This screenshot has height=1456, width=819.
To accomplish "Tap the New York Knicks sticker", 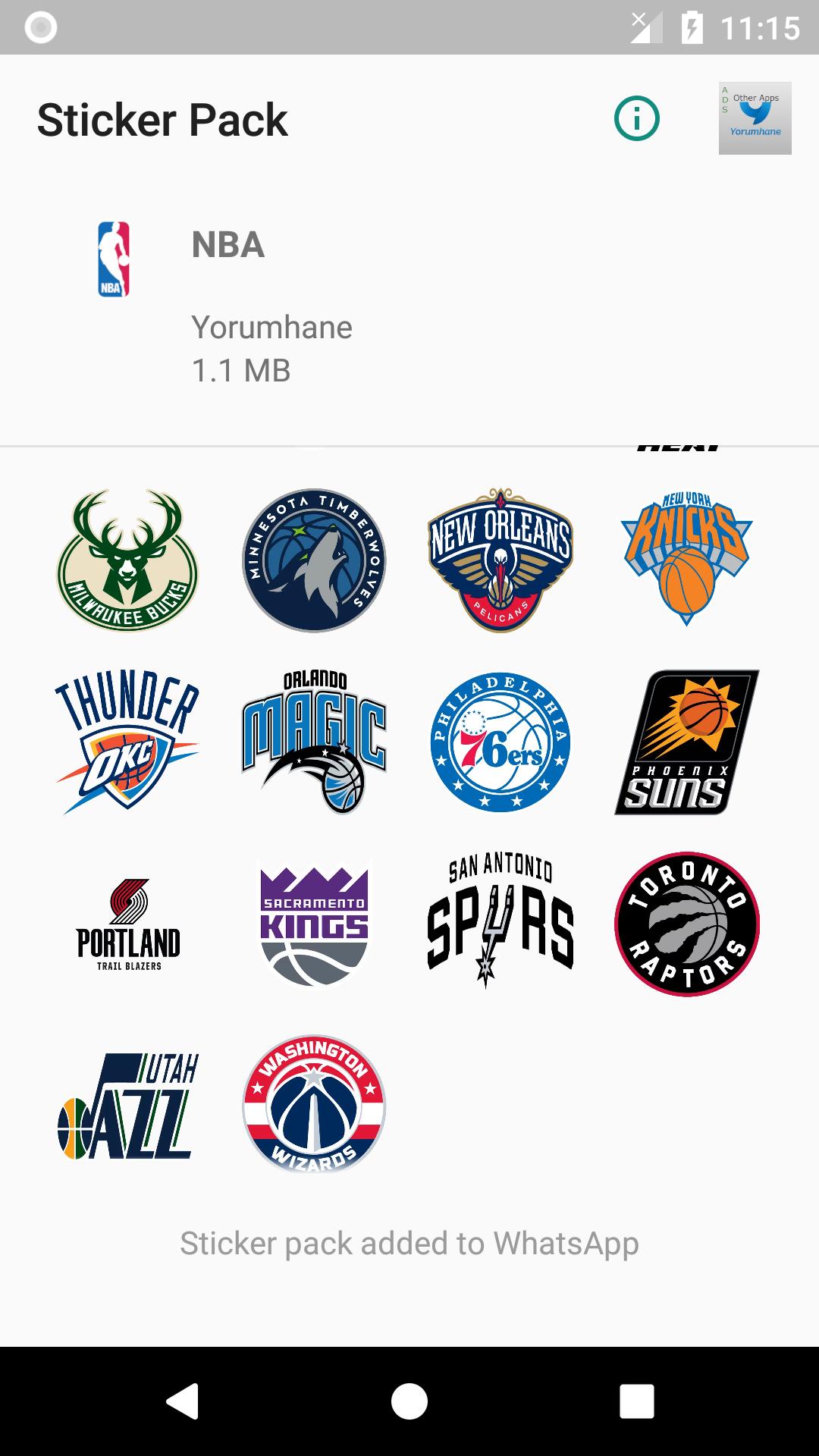I will pyautogui.click(x=686, y=560).
